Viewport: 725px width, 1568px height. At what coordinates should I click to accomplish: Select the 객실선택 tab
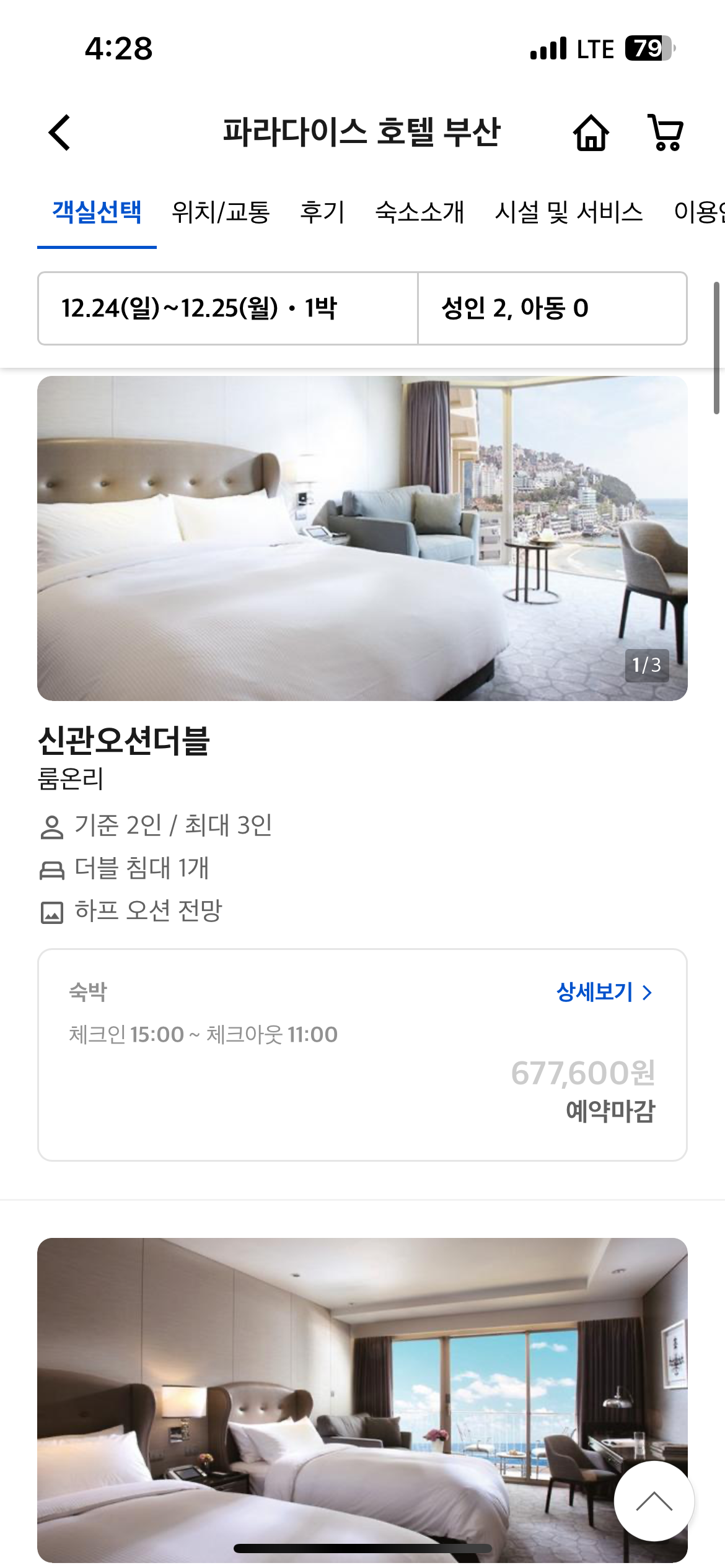pyautogui.click(x=97, y=212)
